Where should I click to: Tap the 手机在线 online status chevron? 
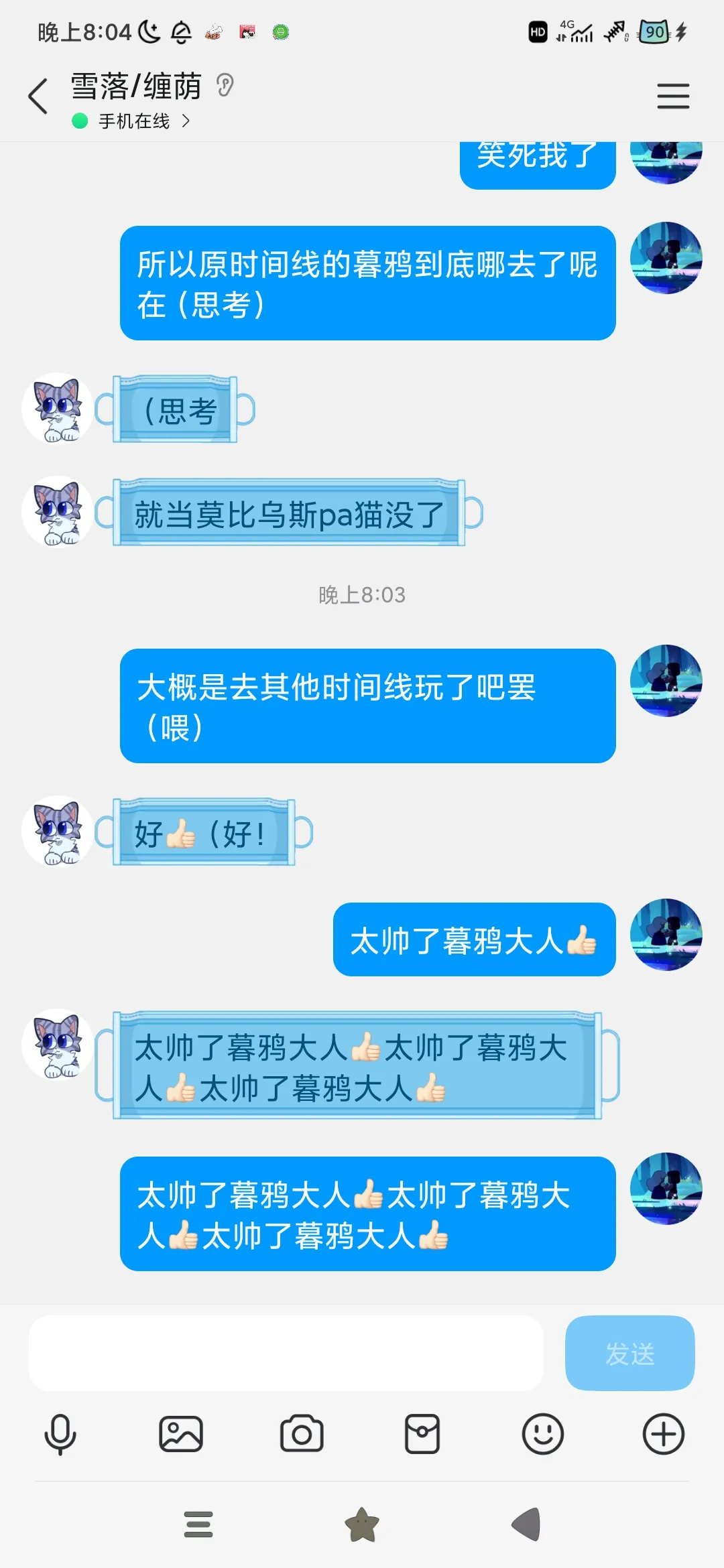click(x=186, y=121)
